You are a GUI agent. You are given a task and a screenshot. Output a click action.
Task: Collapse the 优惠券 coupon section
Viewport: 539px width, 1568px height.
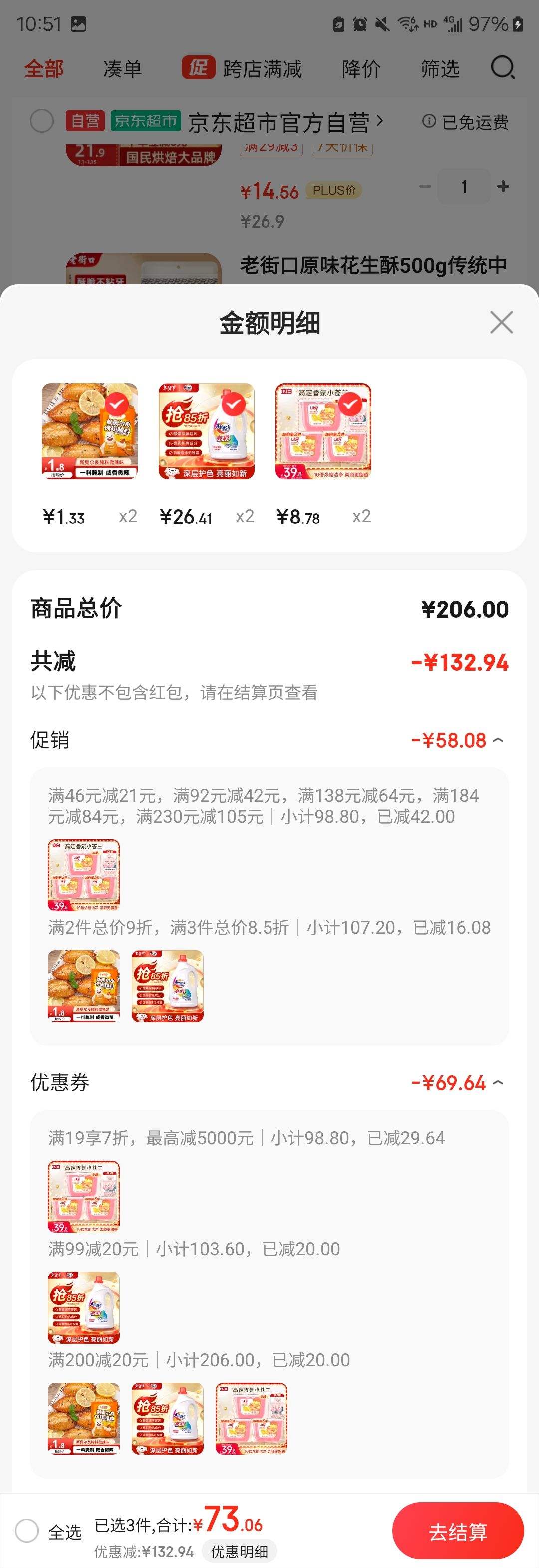[498, 1083]
